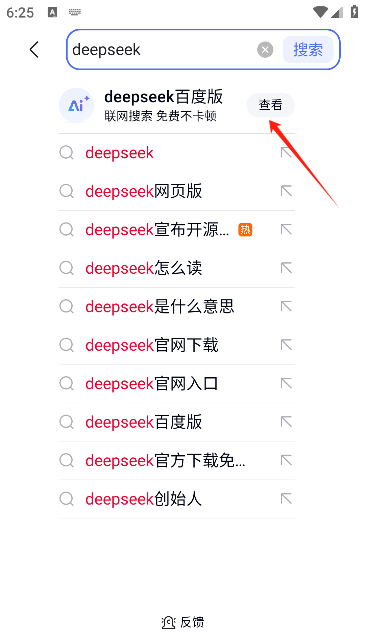Tap the 搜索 button
The image size is (365, 635).
308,50
